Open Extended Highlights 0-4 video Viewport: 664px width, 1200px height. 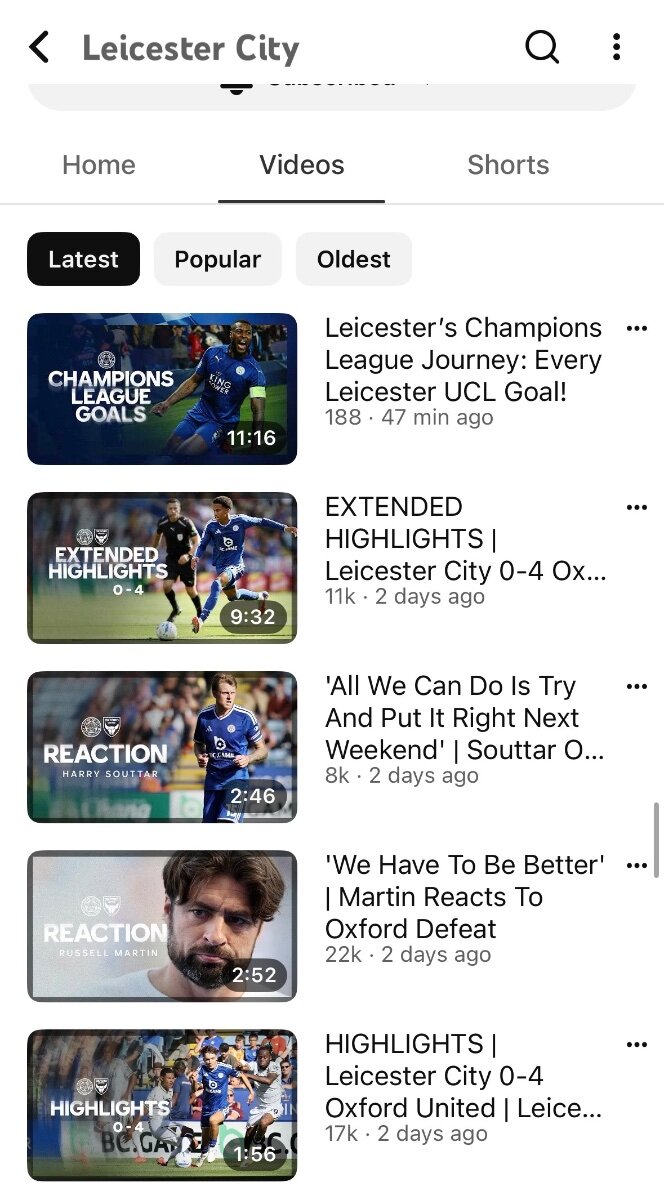pos(162,568)
